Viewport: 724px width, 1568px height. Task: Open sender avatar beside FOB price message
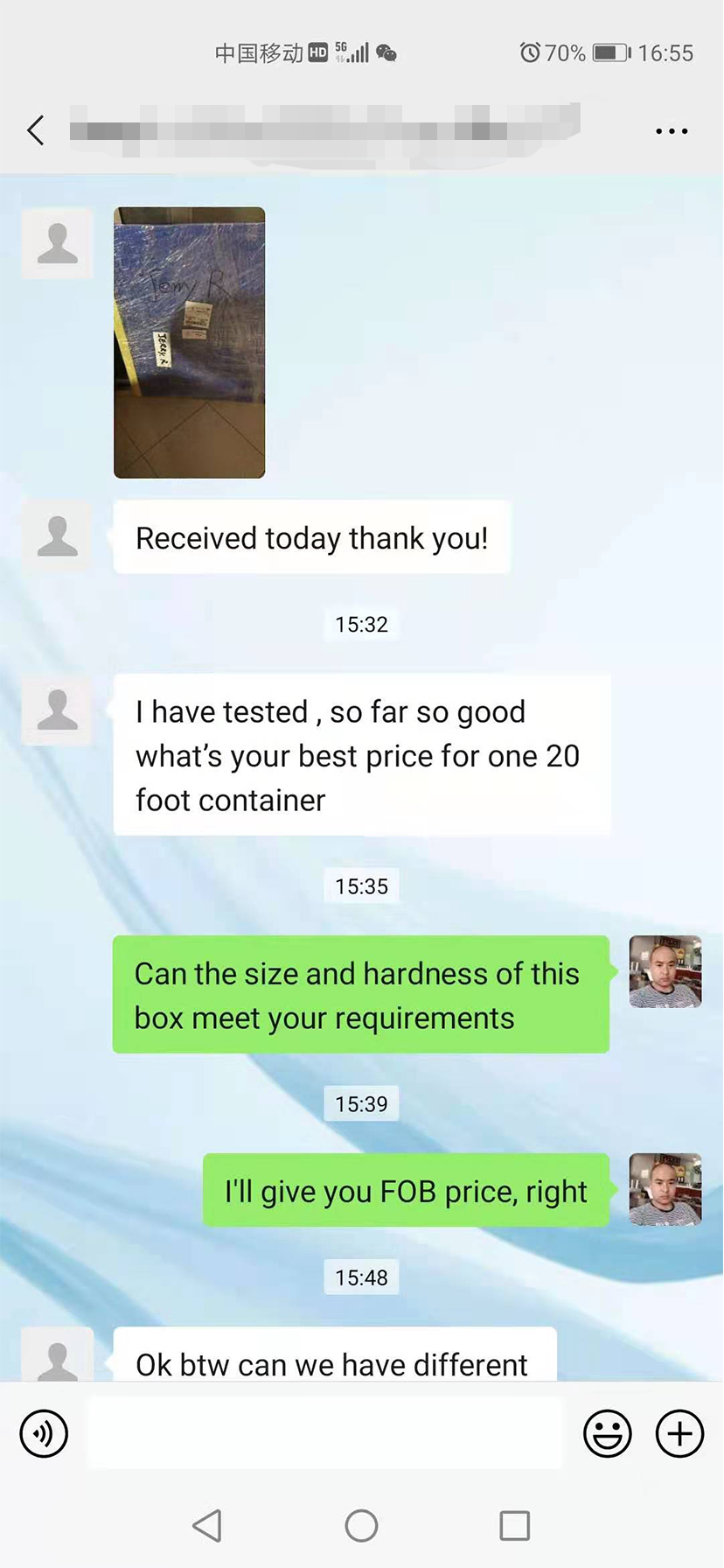click(x=665, y=1189)
